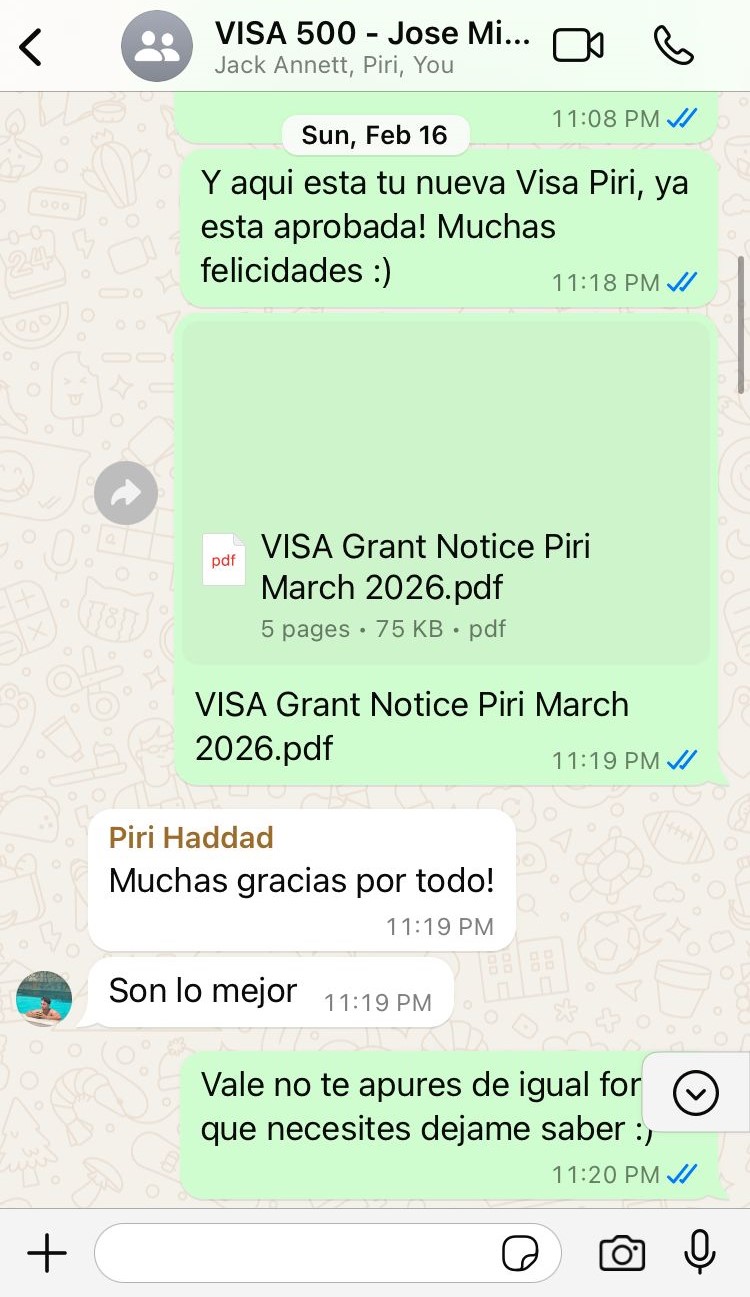Image resolution: width=750 pixels, height=1297 pixels.
Task: Open the sticker picker
Action: tap(520, 1253)
